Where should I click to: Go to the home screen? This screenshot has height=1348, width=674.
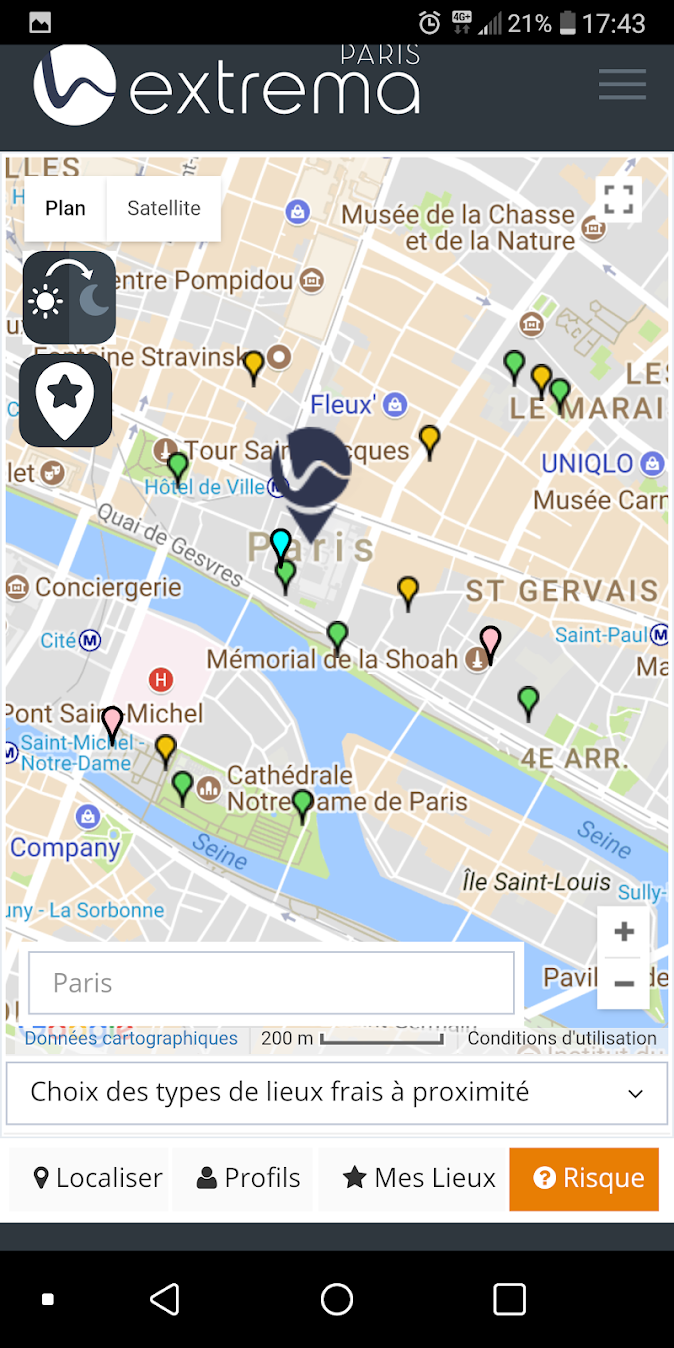coord(337,1299)
